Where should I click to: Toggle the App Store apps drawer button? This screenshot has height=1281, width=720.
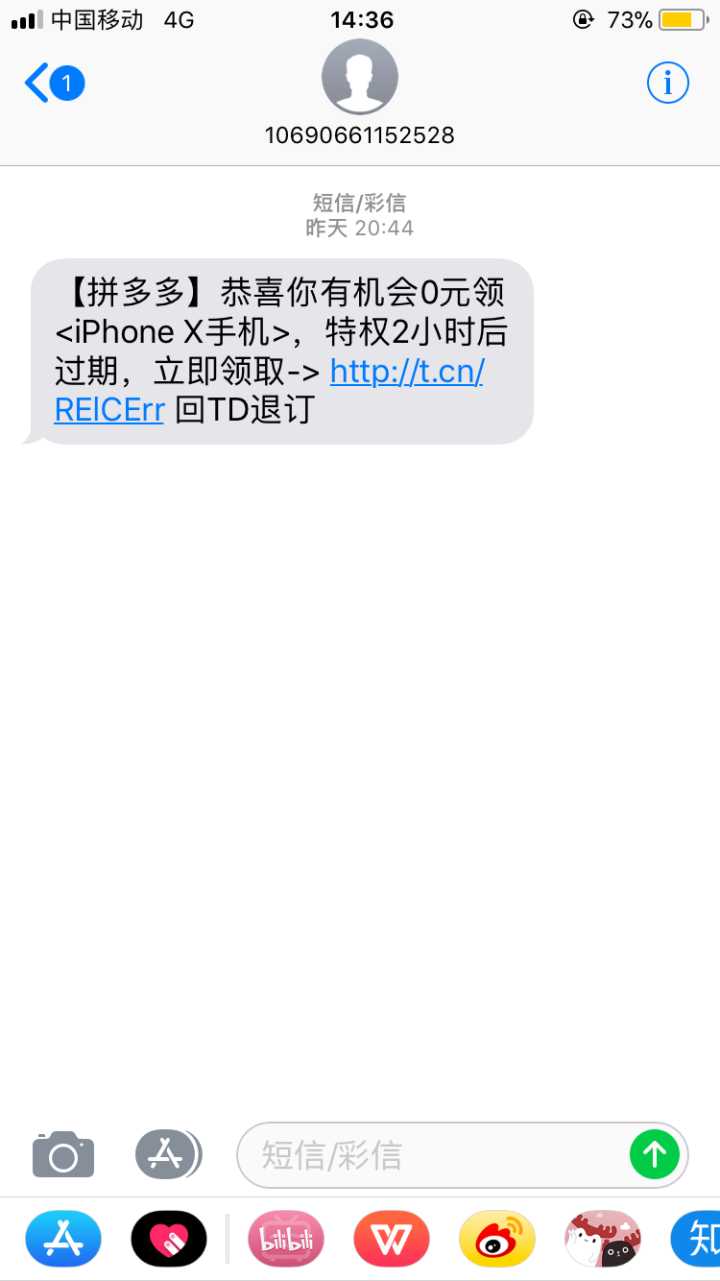click(167, 1155)
